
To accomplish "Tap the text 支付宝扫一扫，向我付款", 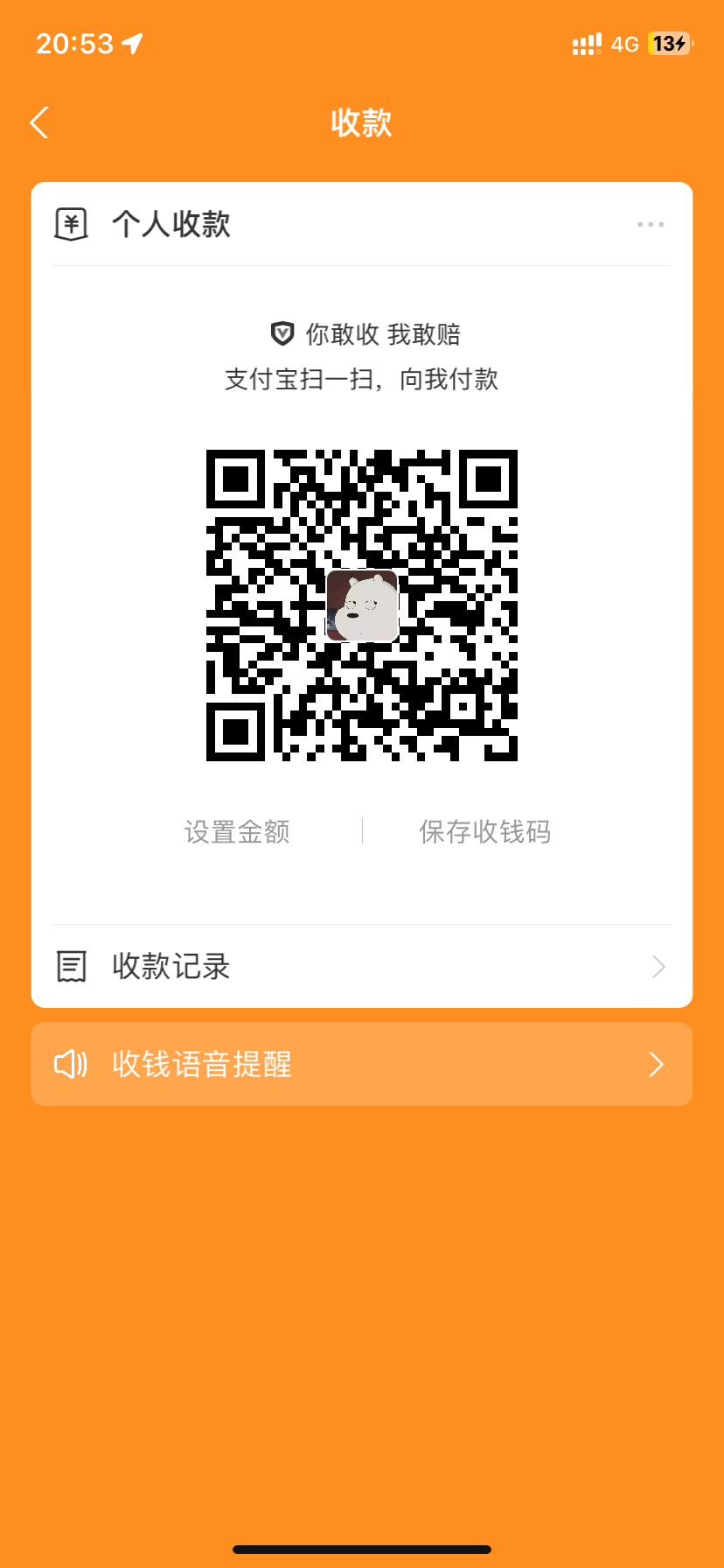I will tap(361, 380).
